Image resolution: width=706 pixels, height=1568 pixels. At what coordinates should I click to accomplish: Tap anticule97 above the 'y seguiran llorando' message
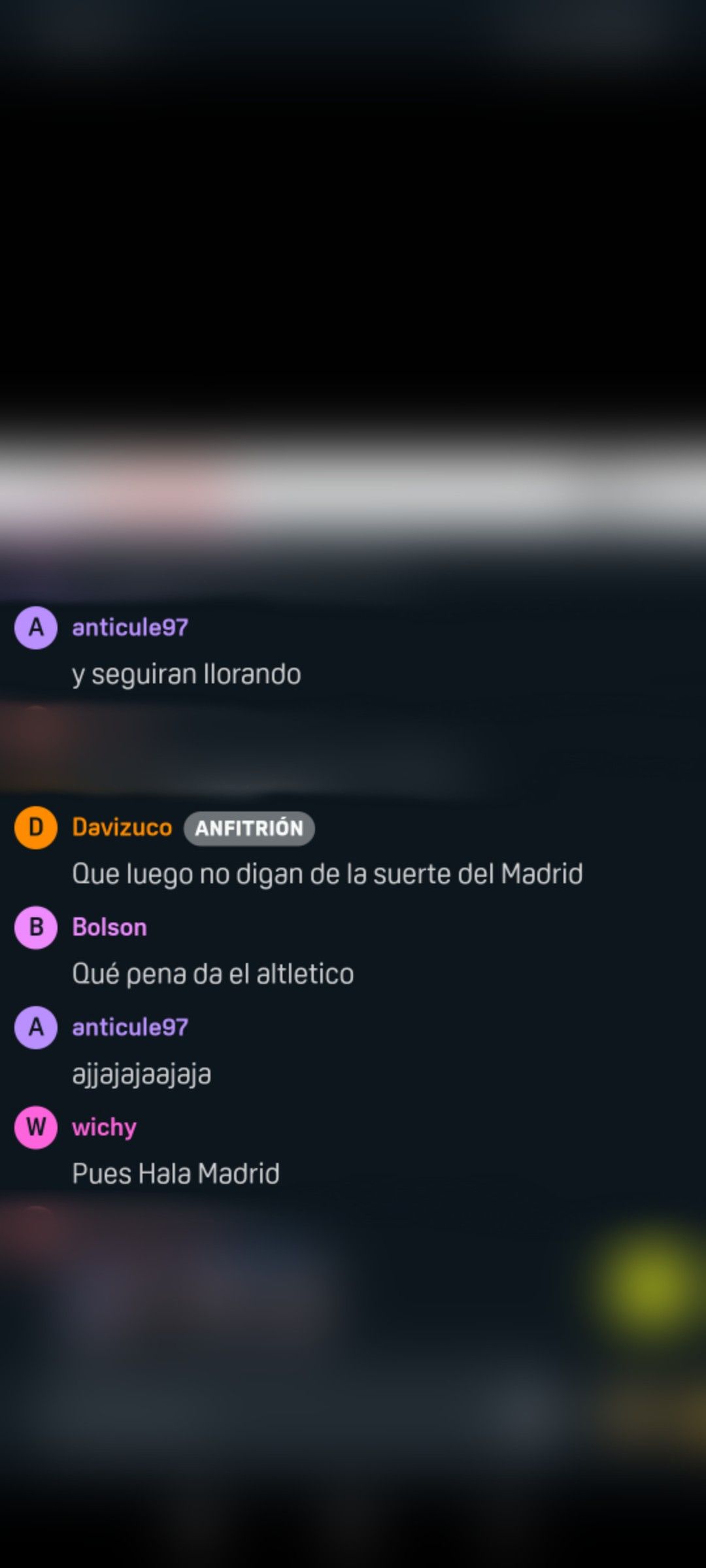[129, 627]
